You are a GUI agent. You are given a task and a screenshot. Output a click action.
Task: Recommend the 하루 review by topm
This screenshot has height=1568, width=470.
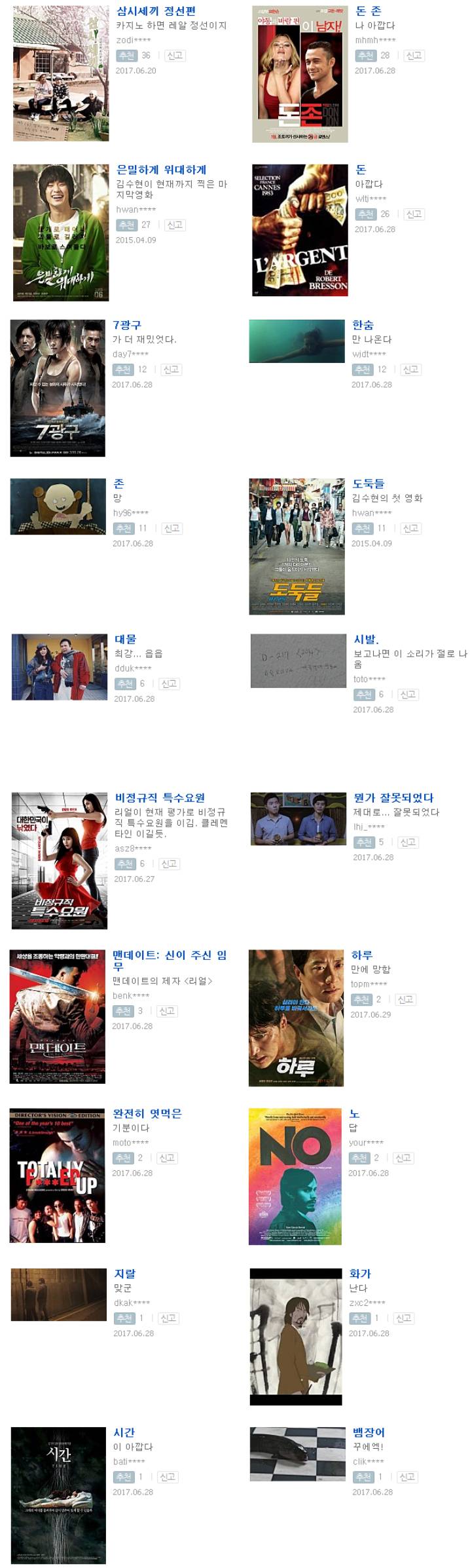[361, 999]
